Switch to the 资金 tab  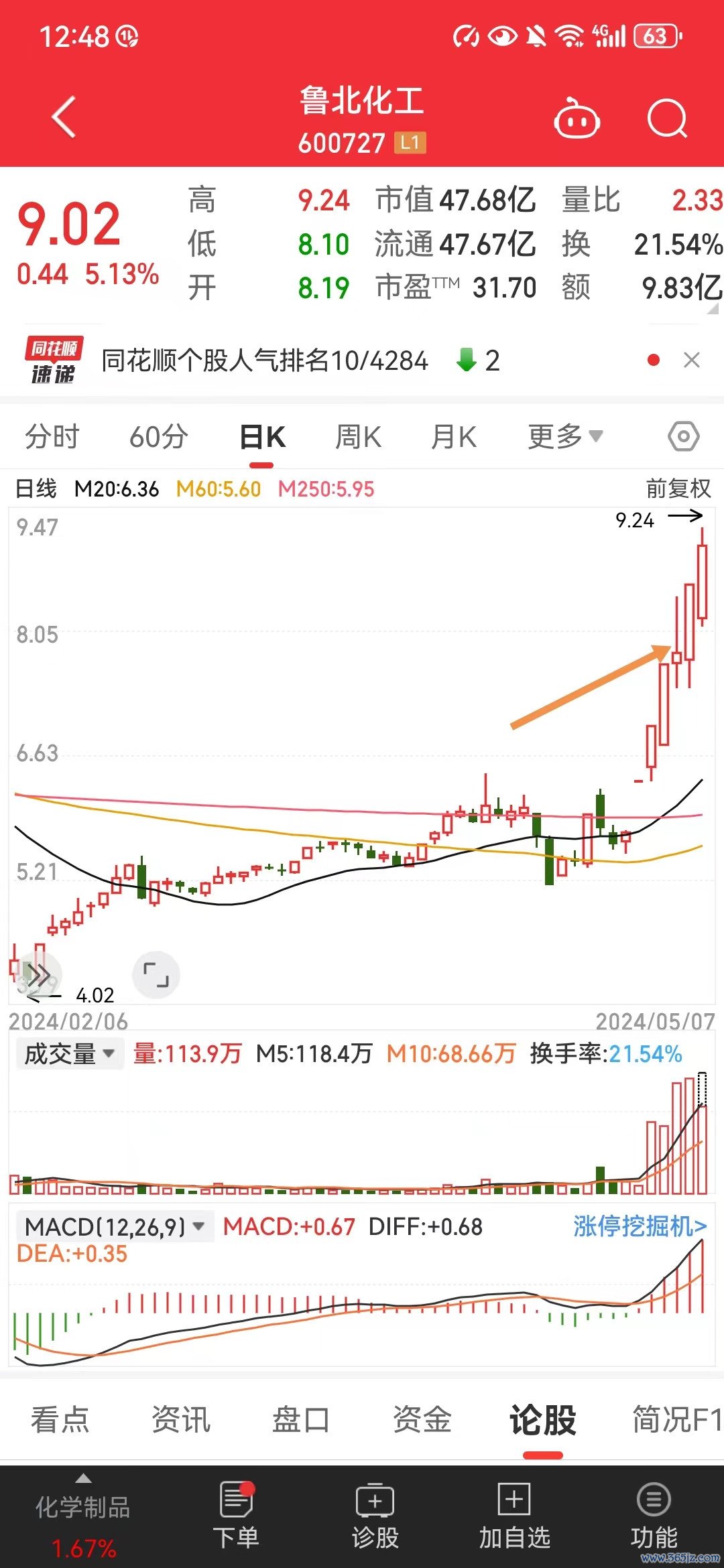[x=422, y=1419]
